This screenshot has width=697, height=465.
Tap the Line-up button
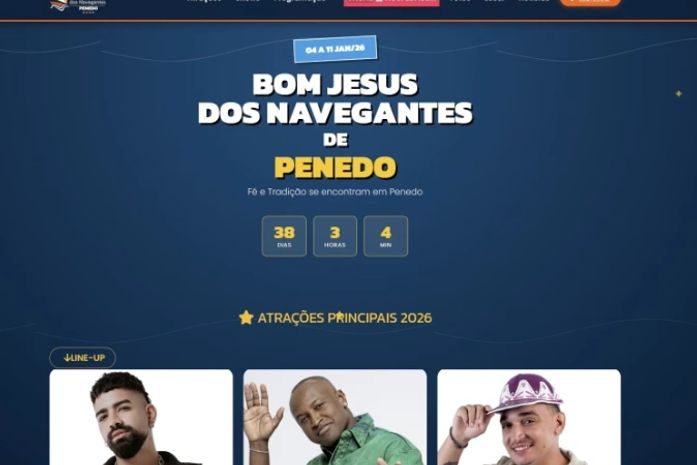[82, 357]
